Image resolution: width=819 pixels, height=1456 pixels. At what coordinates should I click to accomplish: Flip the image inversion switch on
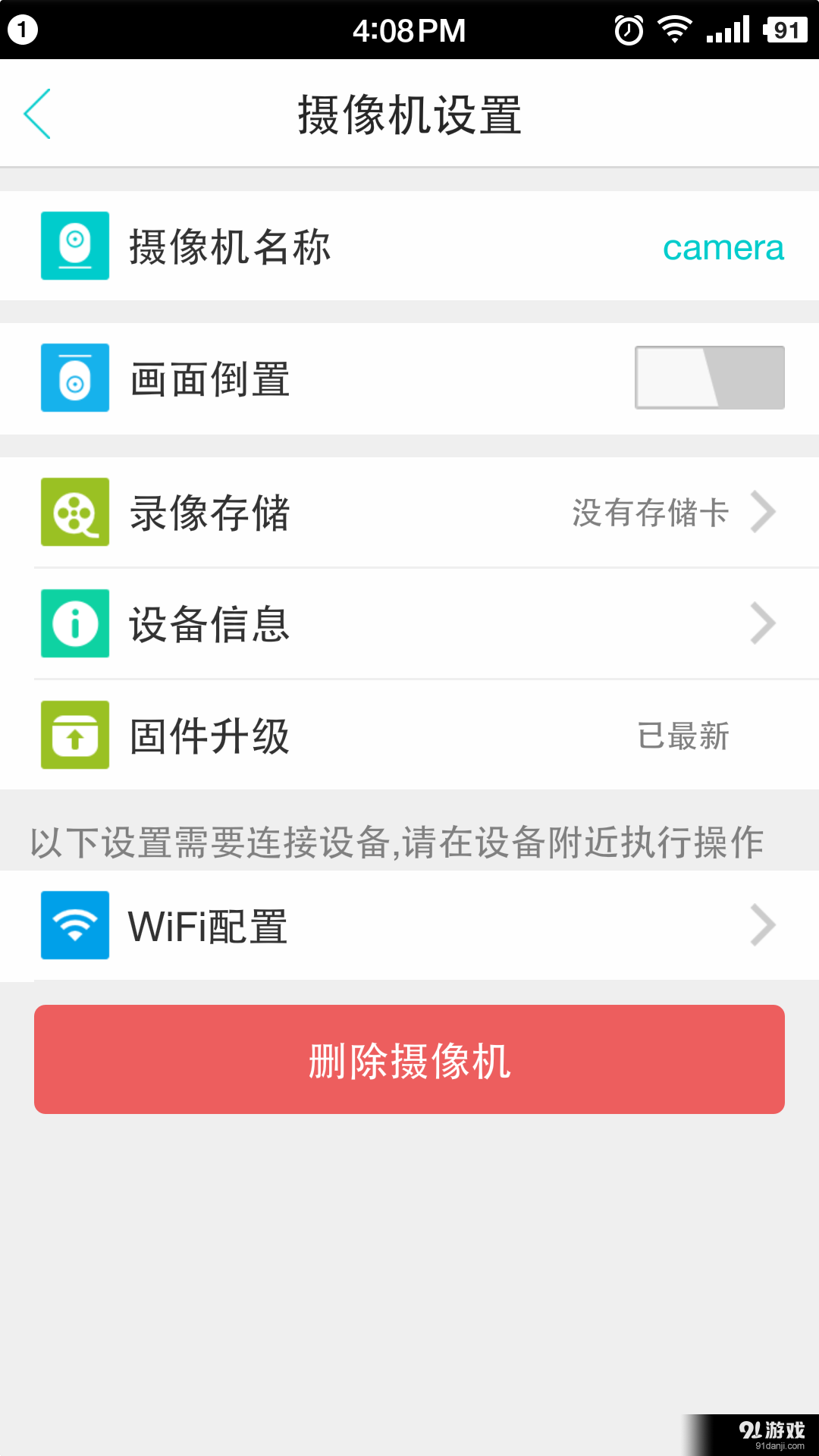[x=709, y=378]
